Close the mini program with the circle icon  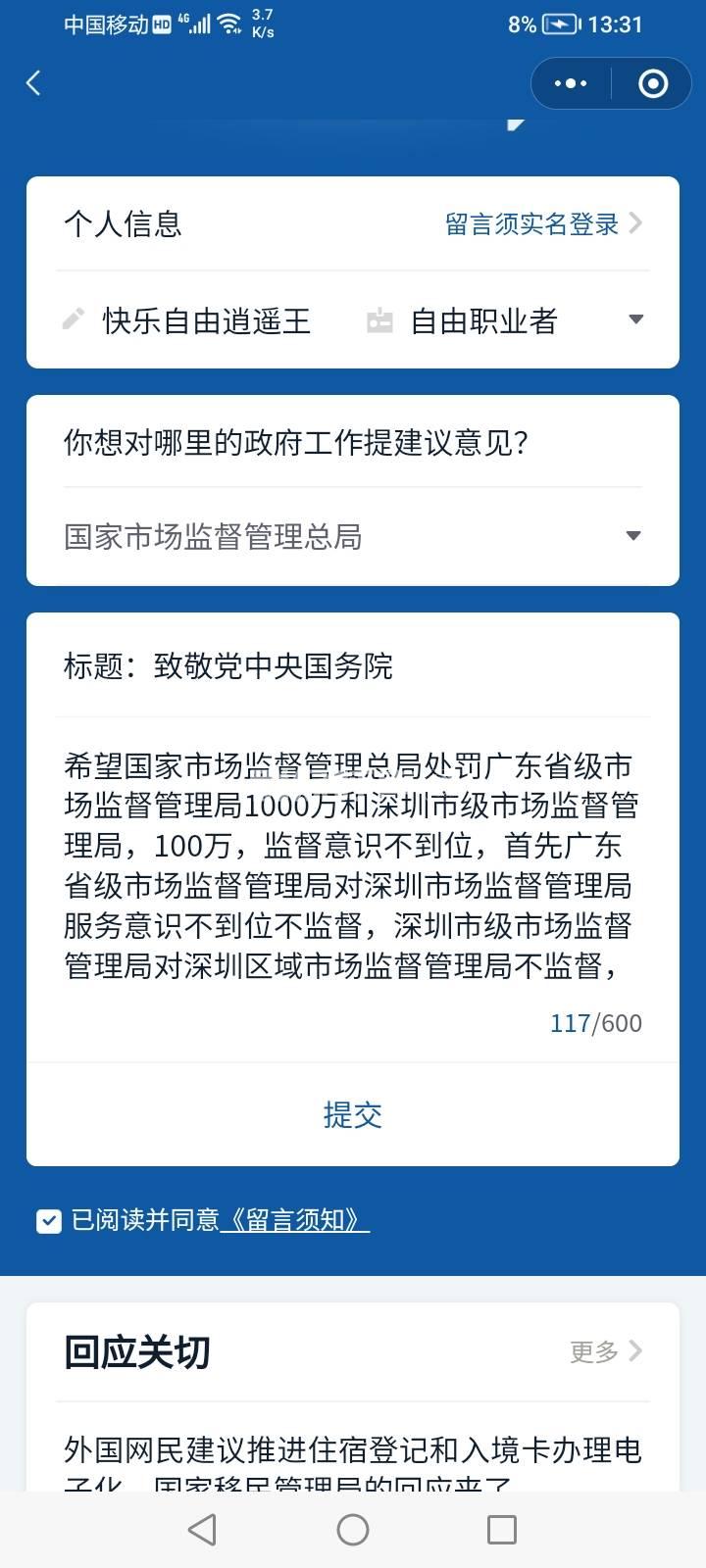pyautogui.click(x=653, y=83)
